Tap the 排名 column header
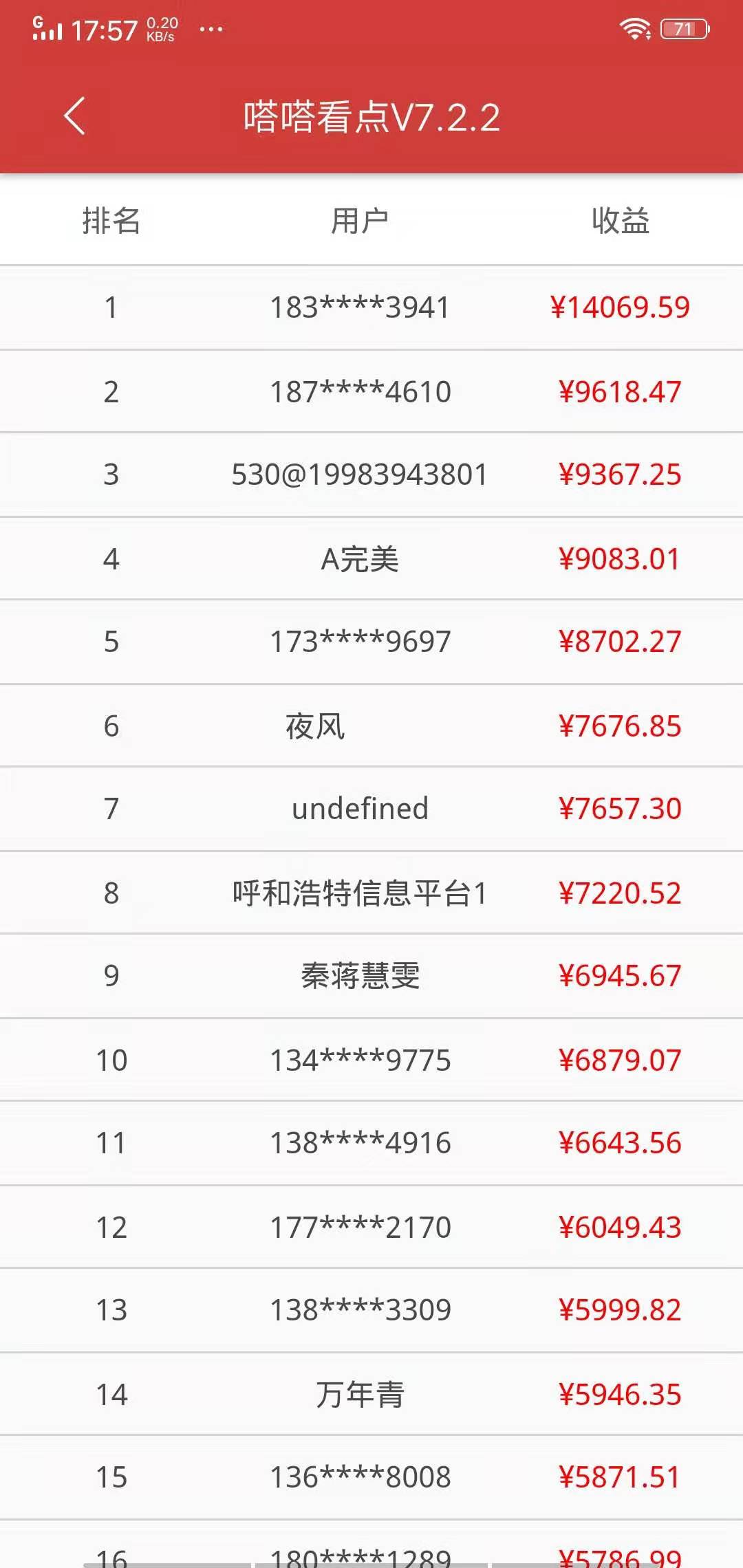 (x=112, y=221)
